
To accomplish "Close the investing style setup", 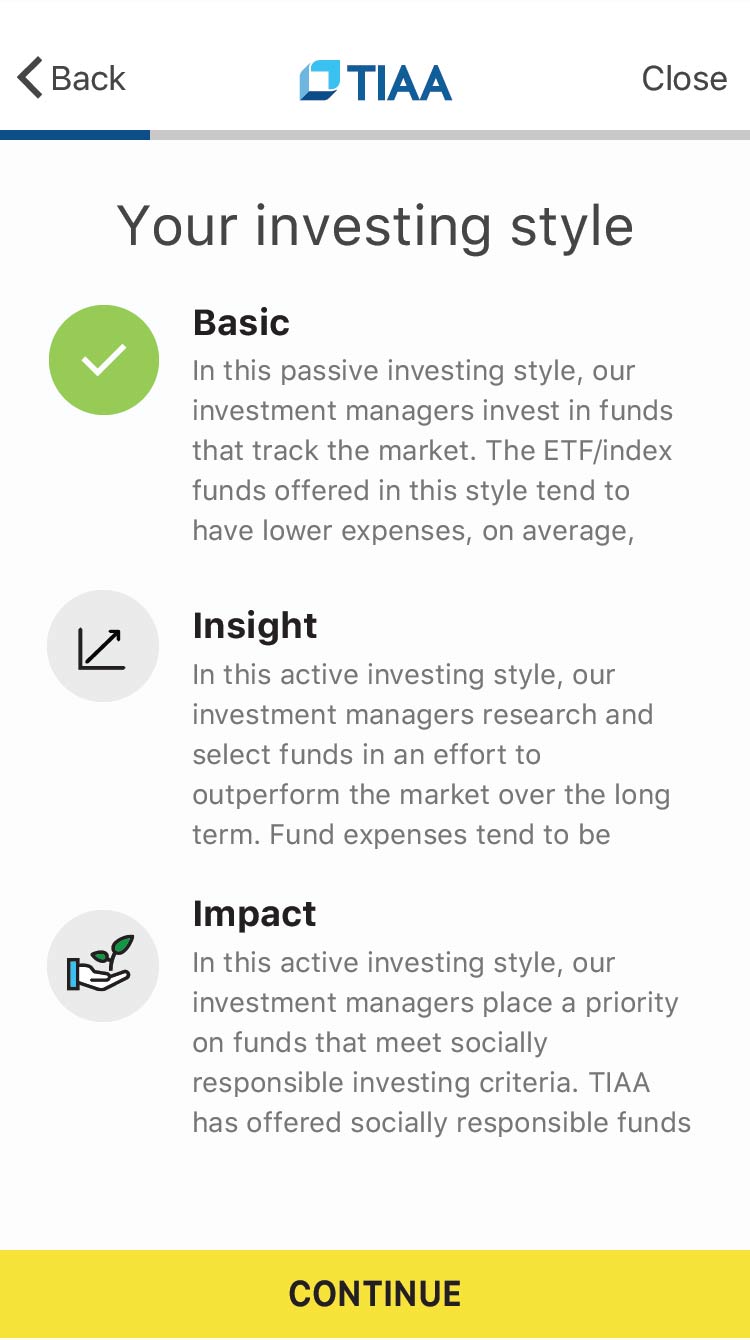I will 684,78.
